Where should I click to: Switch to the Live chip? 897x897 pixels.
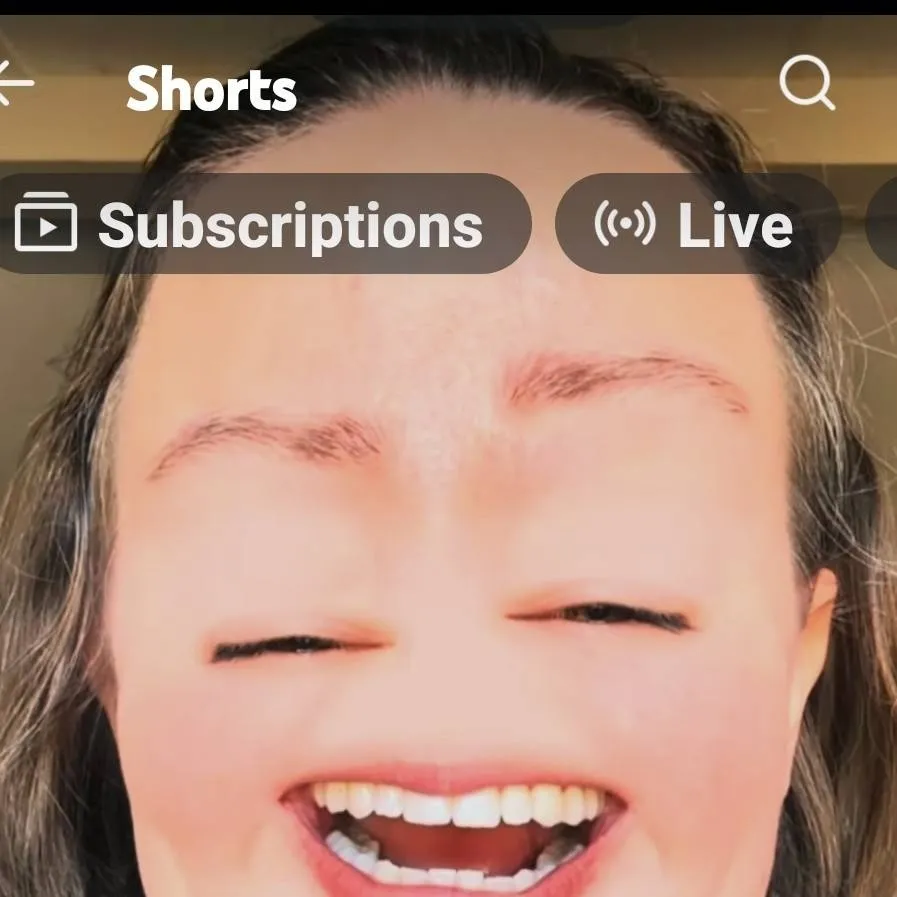tap(696, 224)
